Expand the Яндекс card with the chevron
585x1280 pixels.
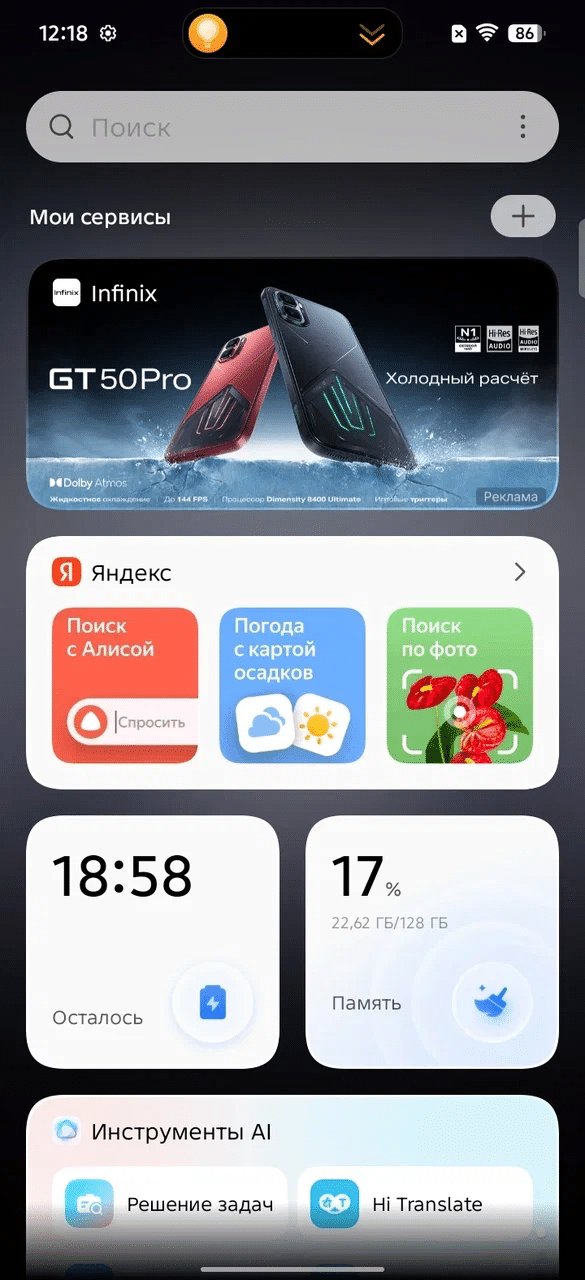(519, 572)
